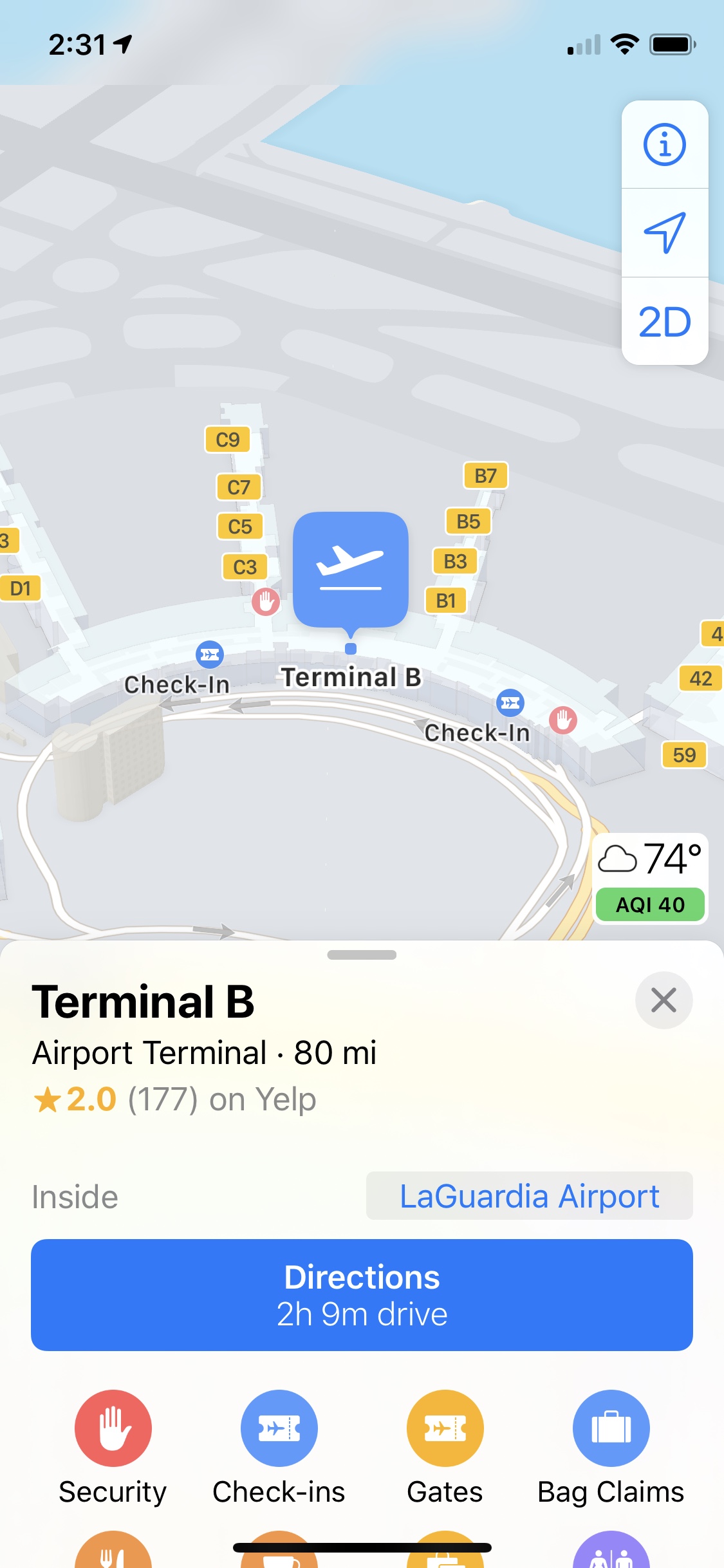The image size is (724, 1568).
Task: Browse the terminal's Check-ins
Action: point(279,1428)
